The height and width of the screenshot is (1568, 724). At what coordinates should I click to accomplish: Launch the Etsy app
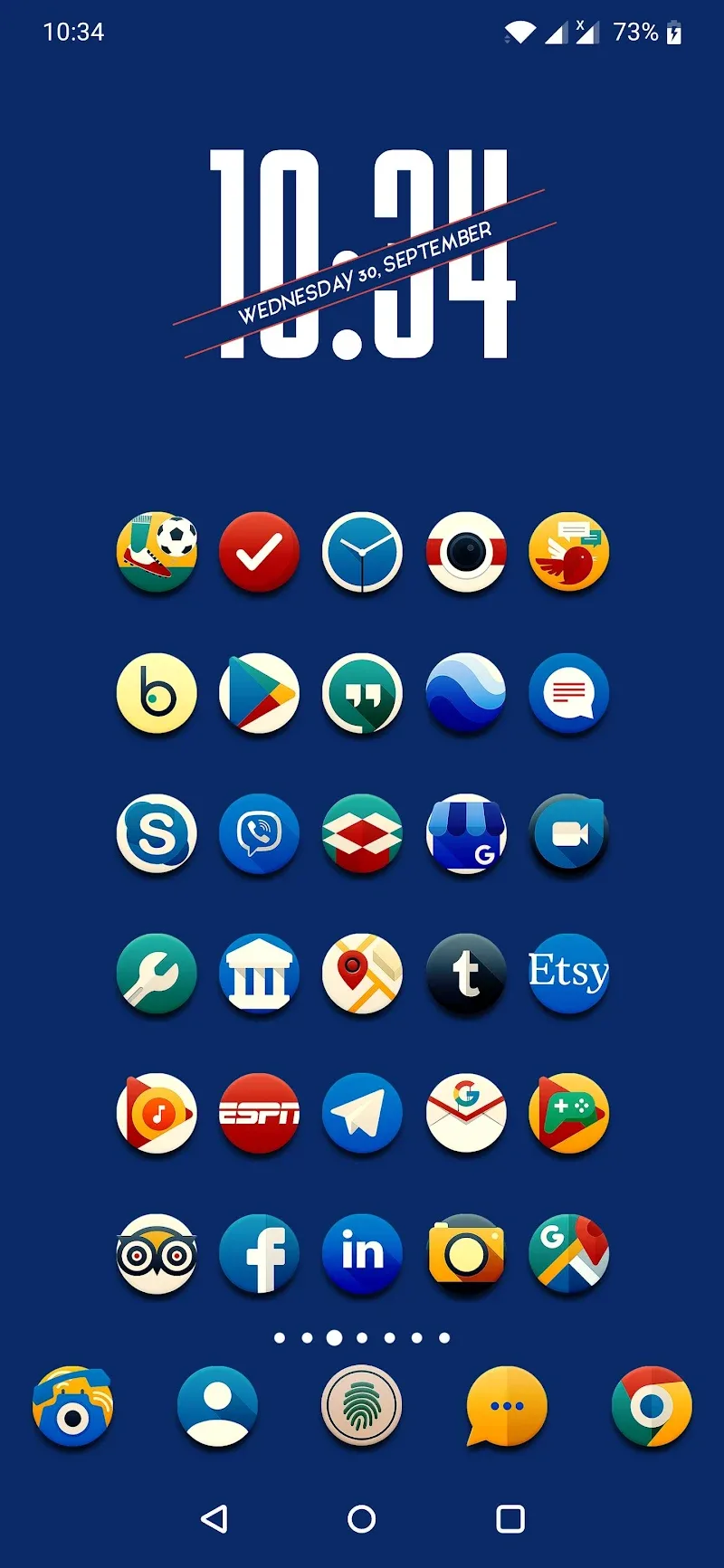[x=568, y=974]
